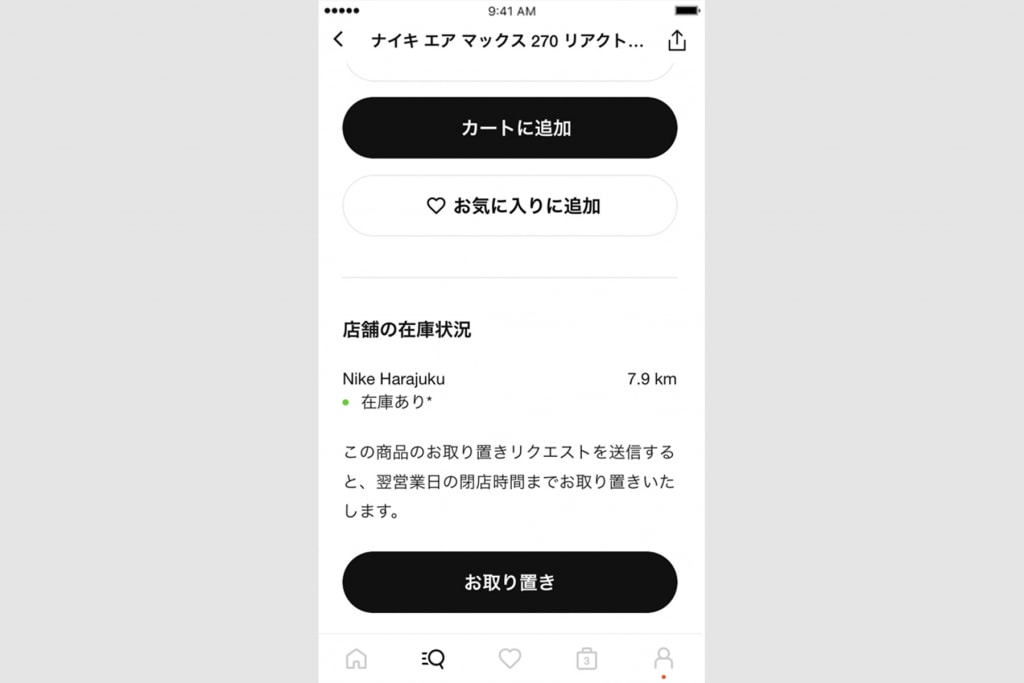The image size is (1024, 683).
Task: Tap the お取り置き button
Action: 510,582
